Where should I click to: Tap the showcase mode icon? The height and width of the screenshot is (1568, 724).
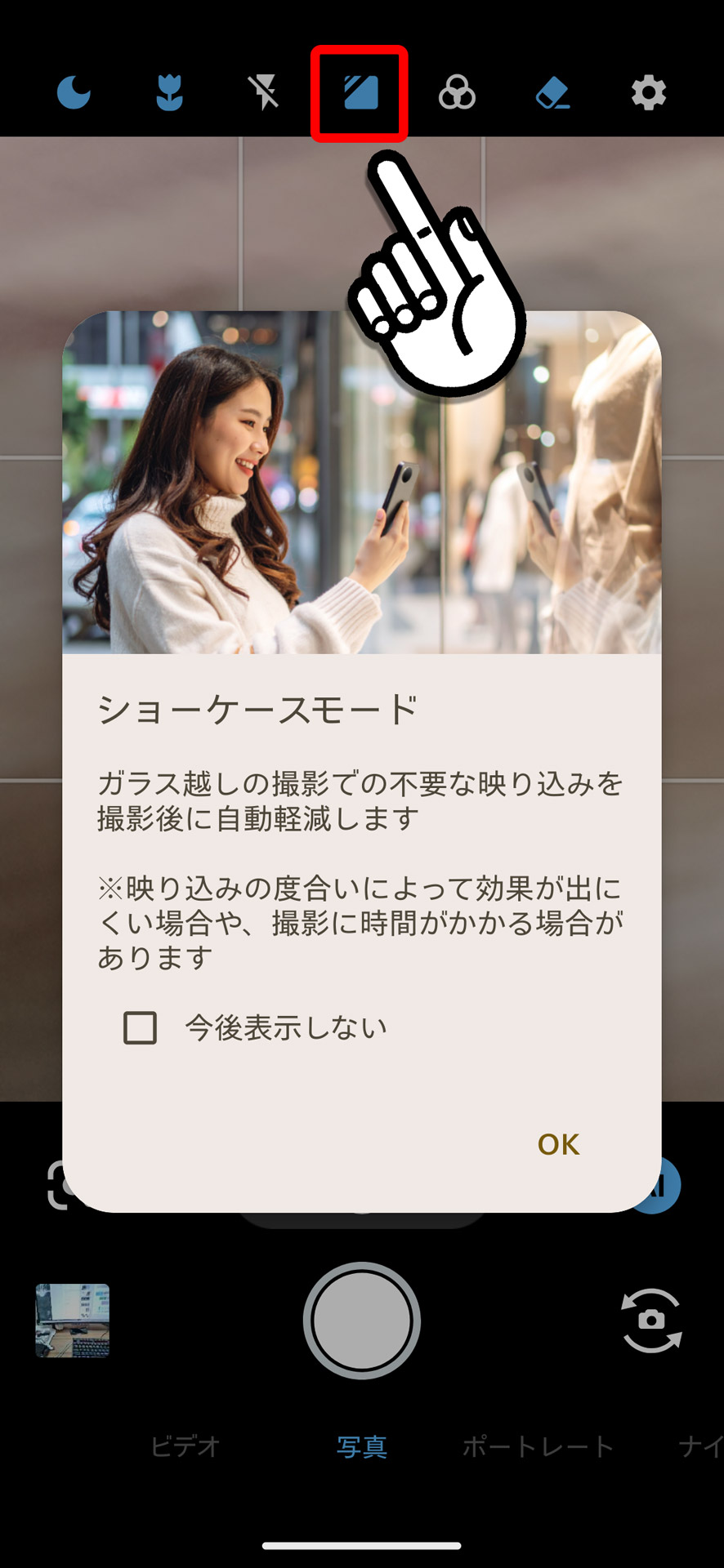[x=360, y=92]
